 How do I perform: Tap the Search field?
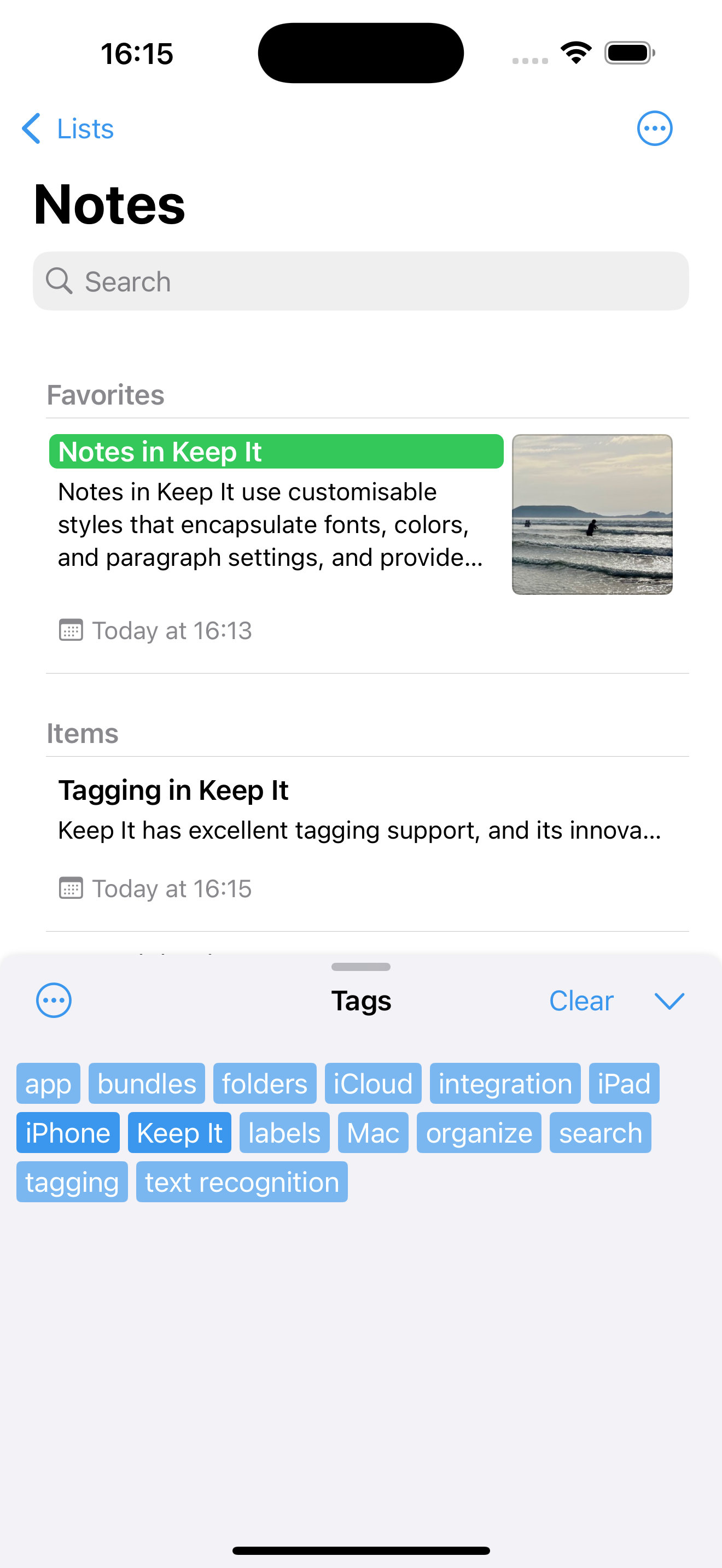[361, 281]
